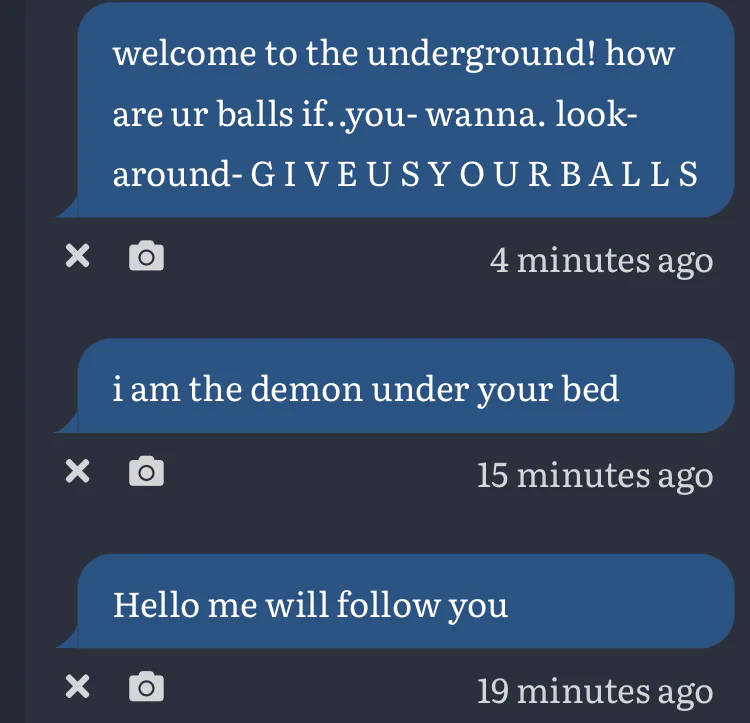Remove the 'Hello me will follow you' message
The width and height of the screenshot is (750, 723).
click(x=78, y=687)
